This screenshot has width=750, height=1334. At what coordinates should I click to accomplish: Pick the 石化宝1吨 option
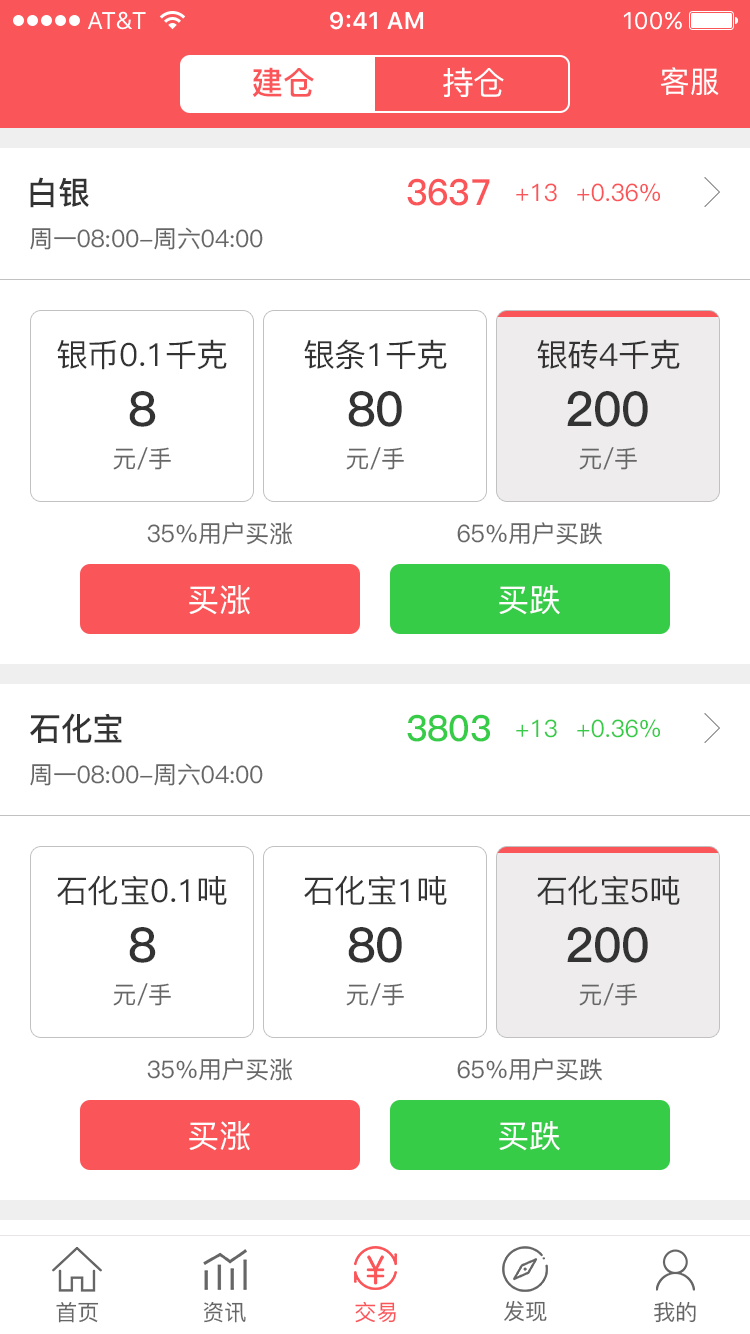pyautogui.click(x=375, y=942)
